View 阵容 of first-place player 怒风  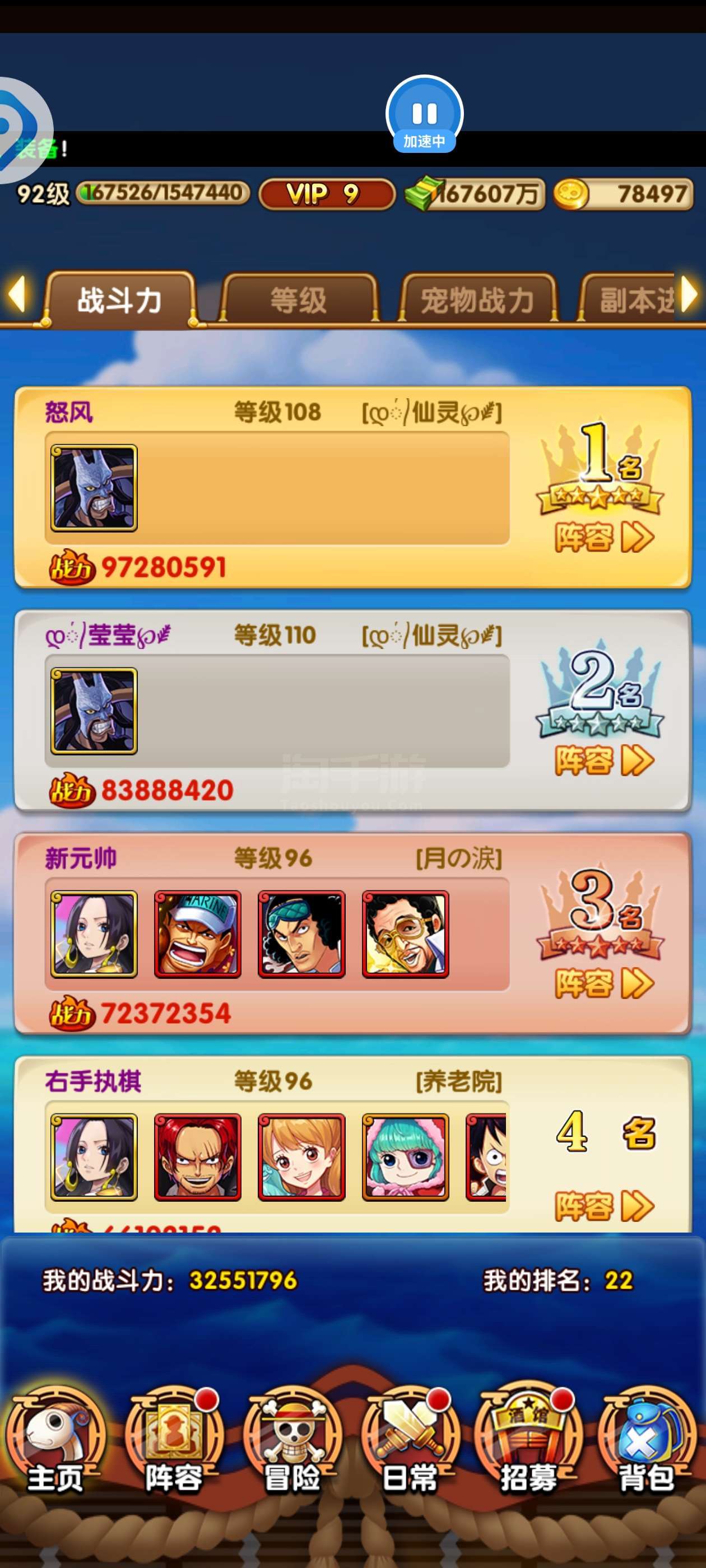tap(604, 538)
